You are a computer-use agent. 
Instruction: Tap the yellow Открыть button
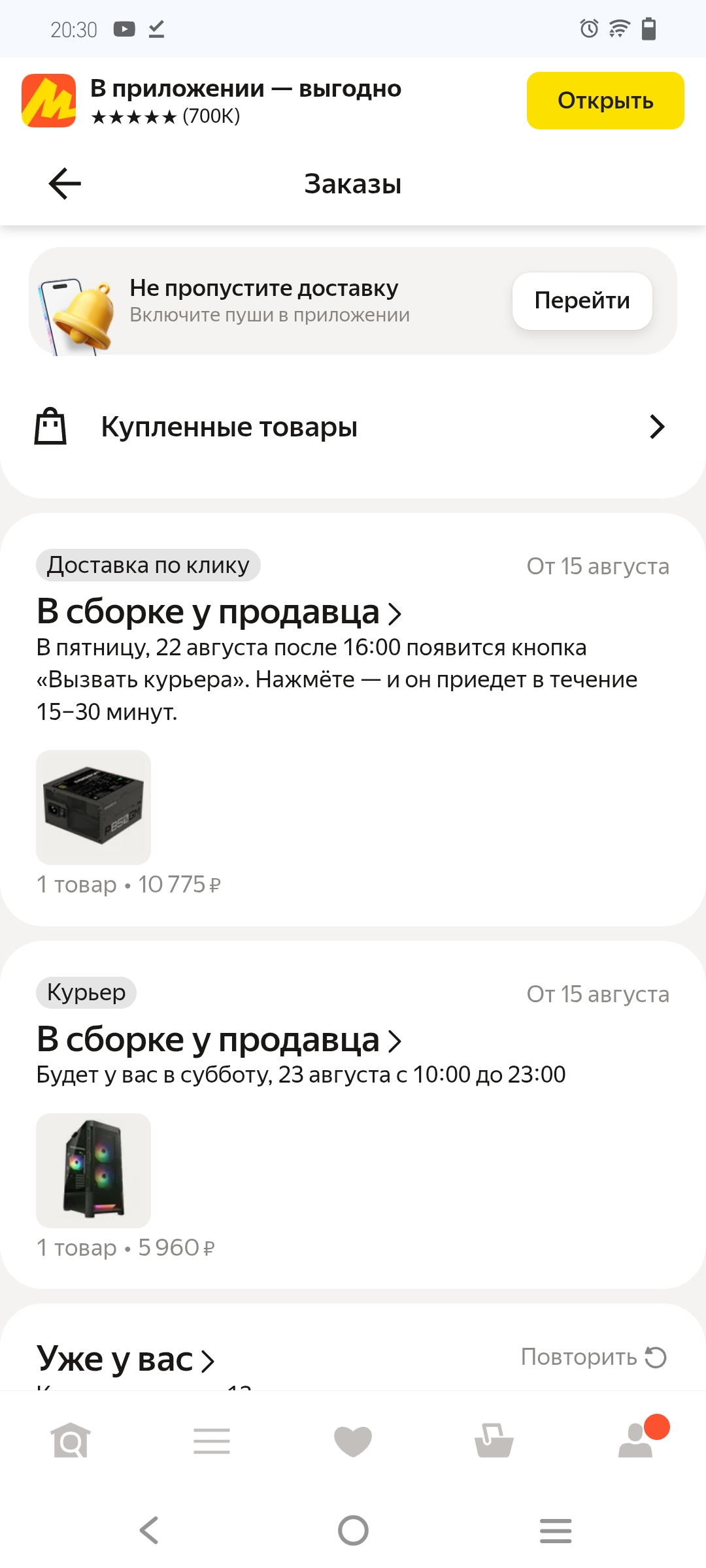[x=605, y=101]
